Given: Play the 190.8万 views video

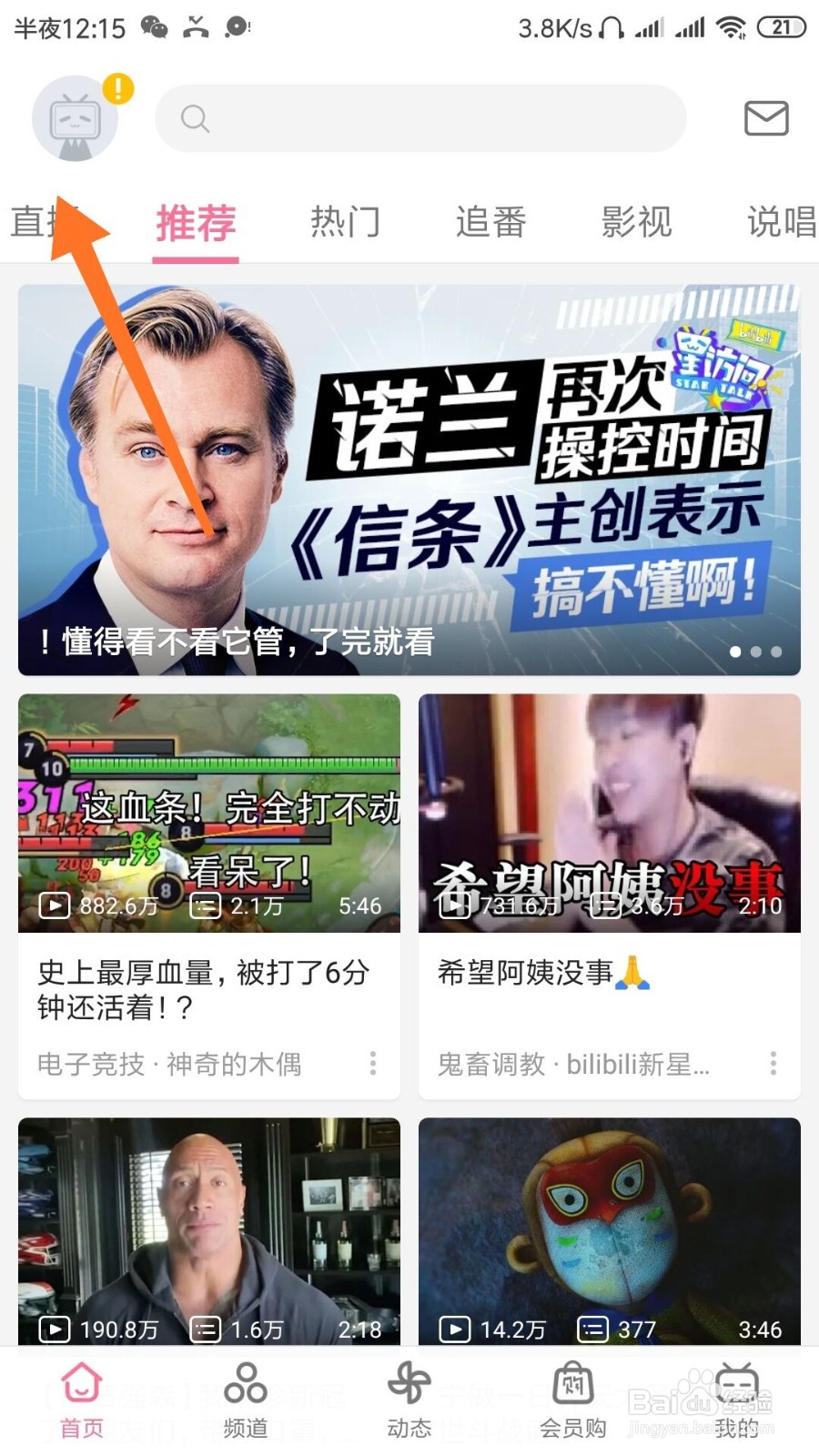Looking at the screenshot, I should tap(209, 1231).
